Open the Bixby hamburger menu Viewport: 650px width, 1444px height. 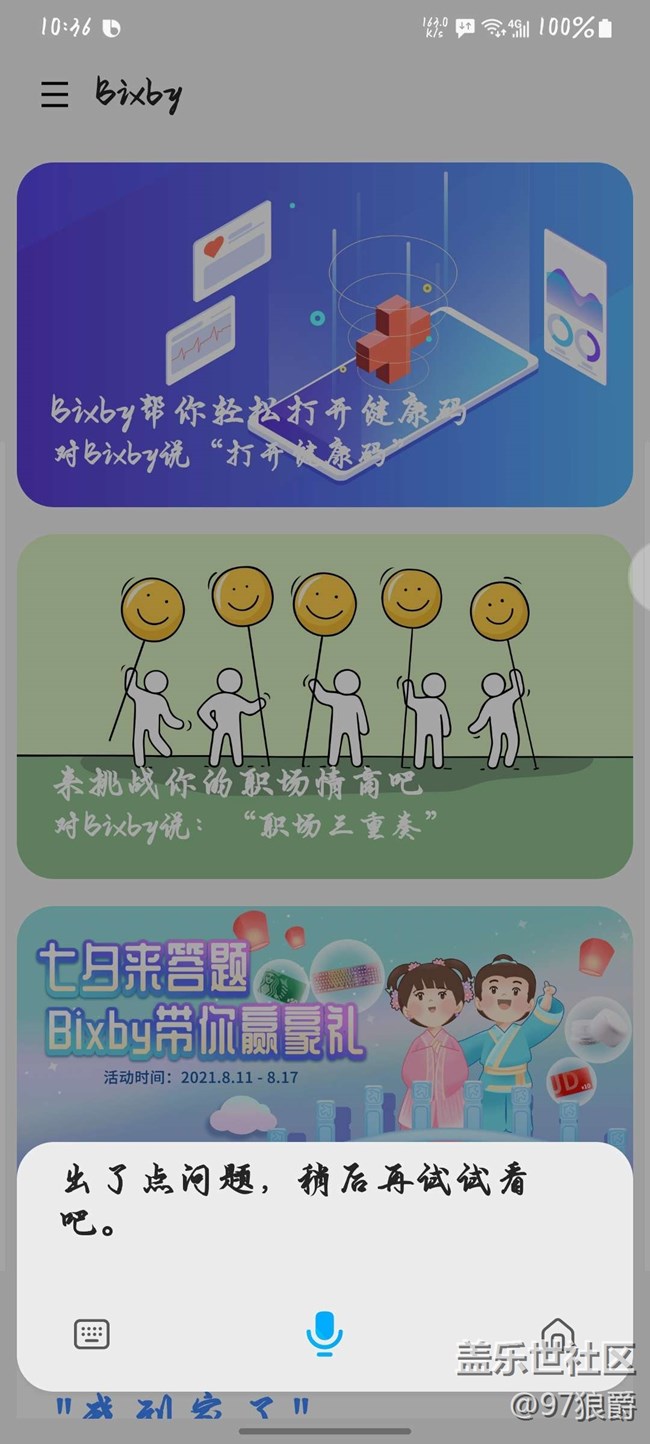click(x=55, y=94)
